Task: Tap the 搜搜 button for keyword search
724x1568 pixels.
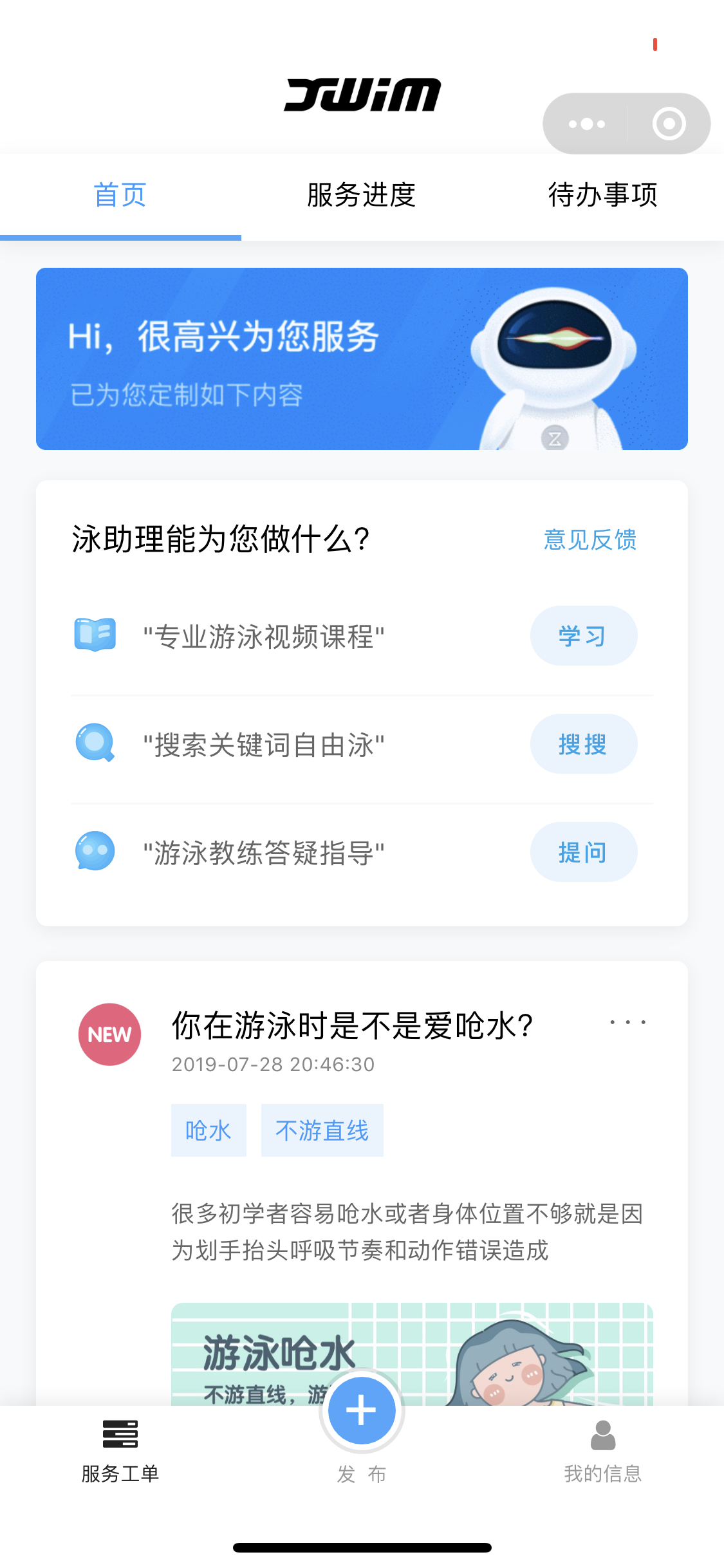Action: click(x=584, y=744)
